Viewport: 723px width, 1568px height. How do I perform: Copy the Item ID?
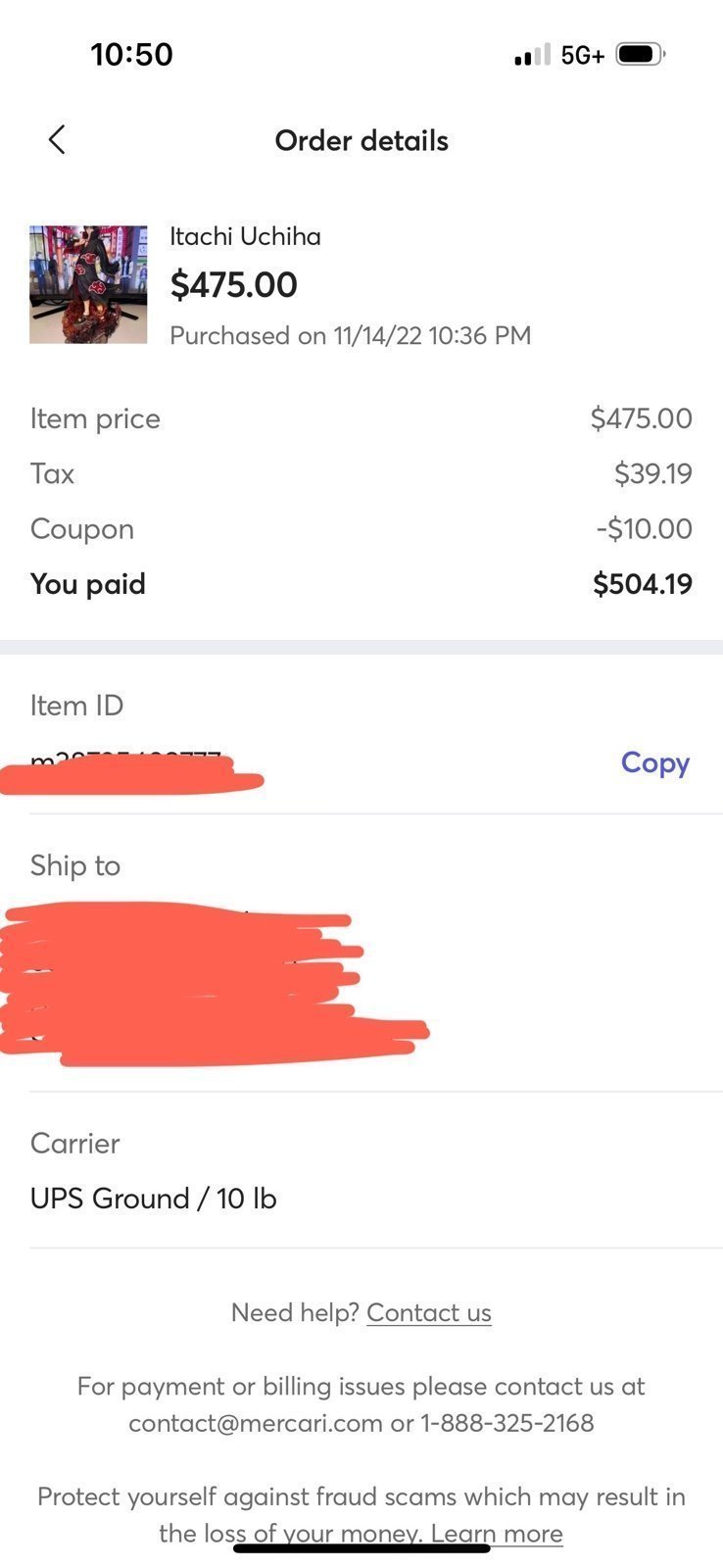pyautogui.click(x=654, y=762)
